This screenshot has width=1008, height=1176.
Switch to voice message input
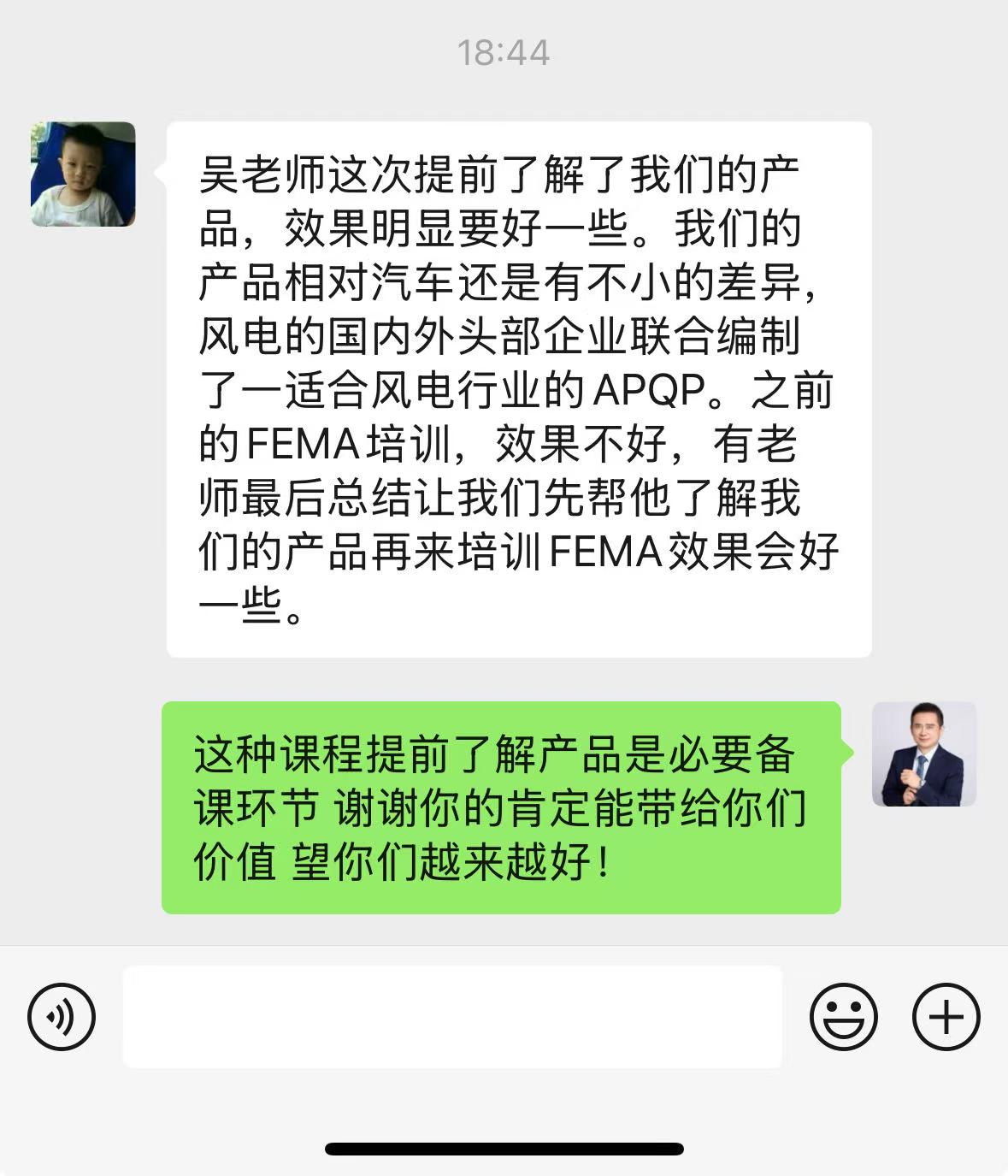62,1017
